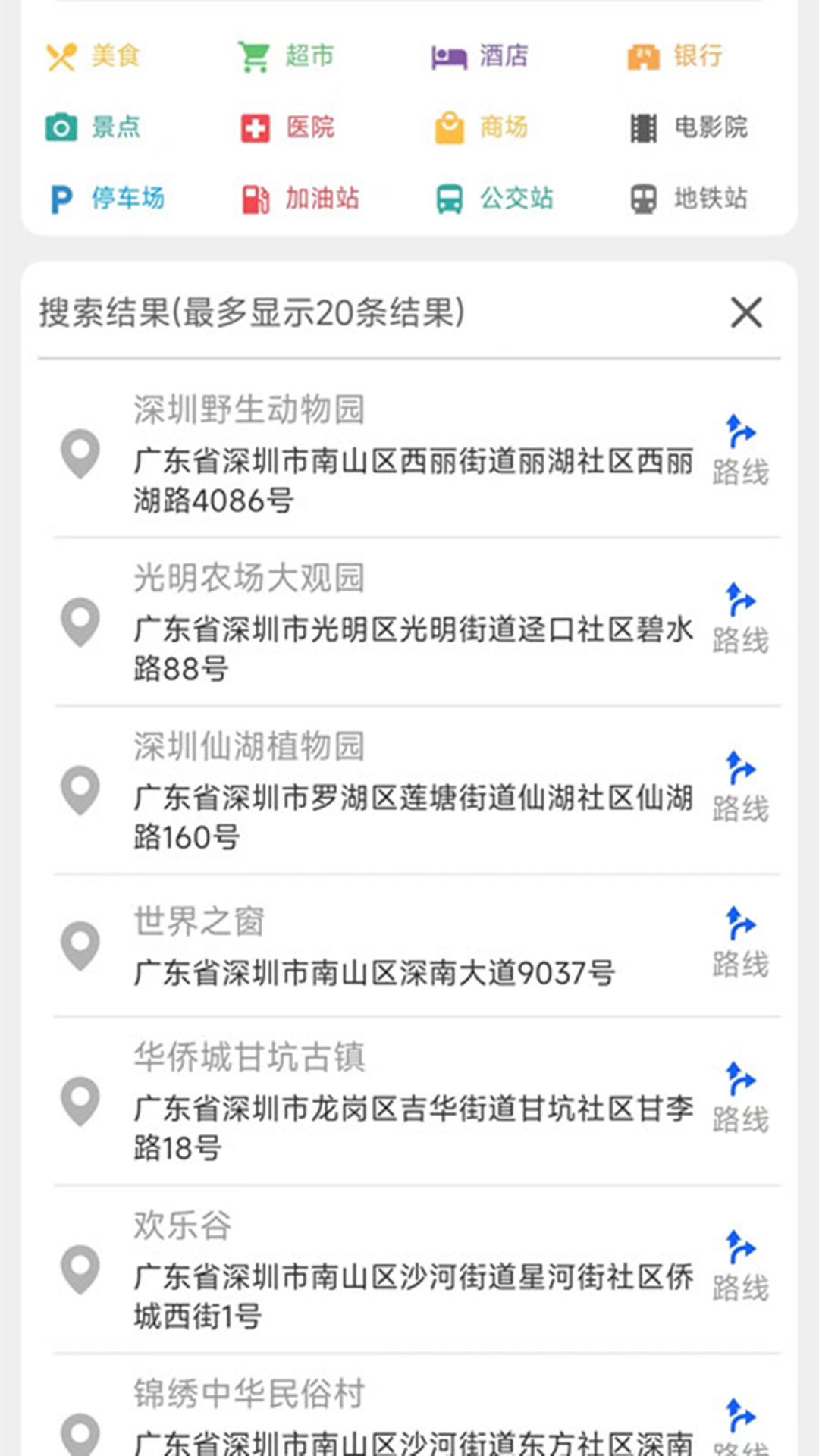Select the 电影院 cinema category icon
This screenshot has width=819, height=1456.
click(x=642, y=127)
